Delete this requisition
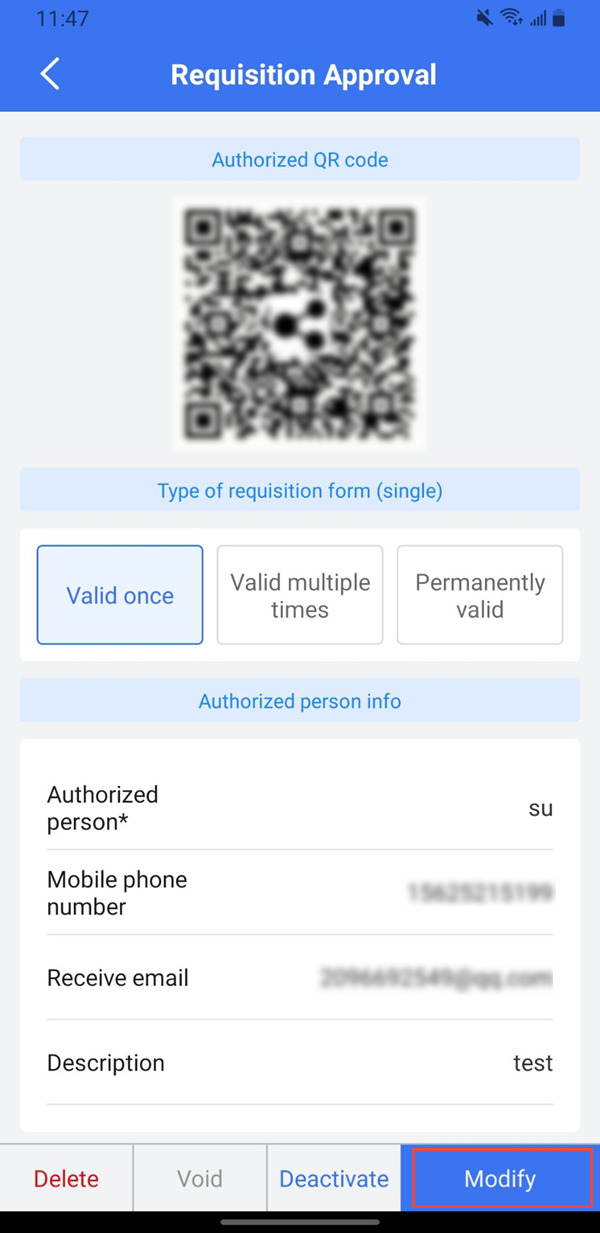 (x=66, y=1179)
